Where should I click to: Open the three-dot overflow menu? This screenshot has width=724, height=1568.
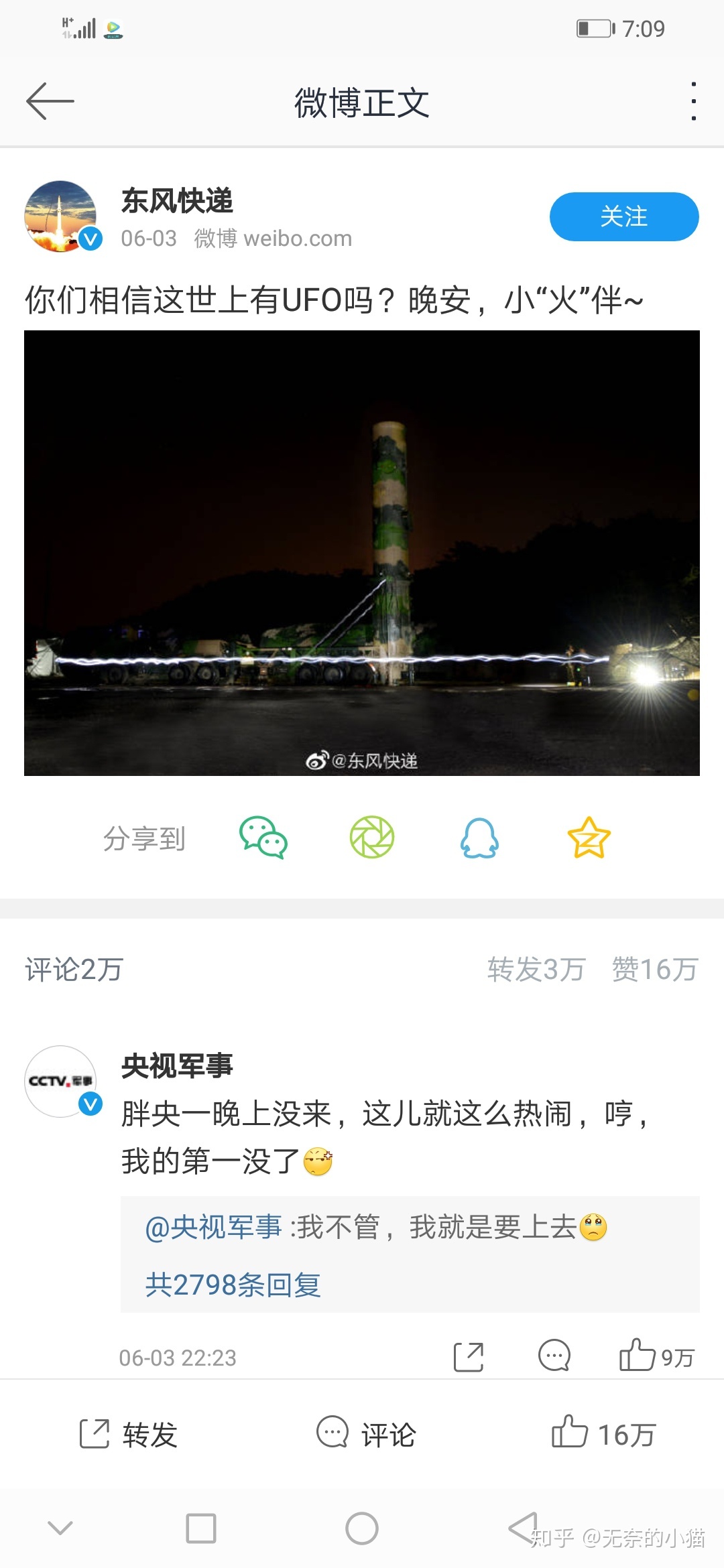(x=693, y=102)
